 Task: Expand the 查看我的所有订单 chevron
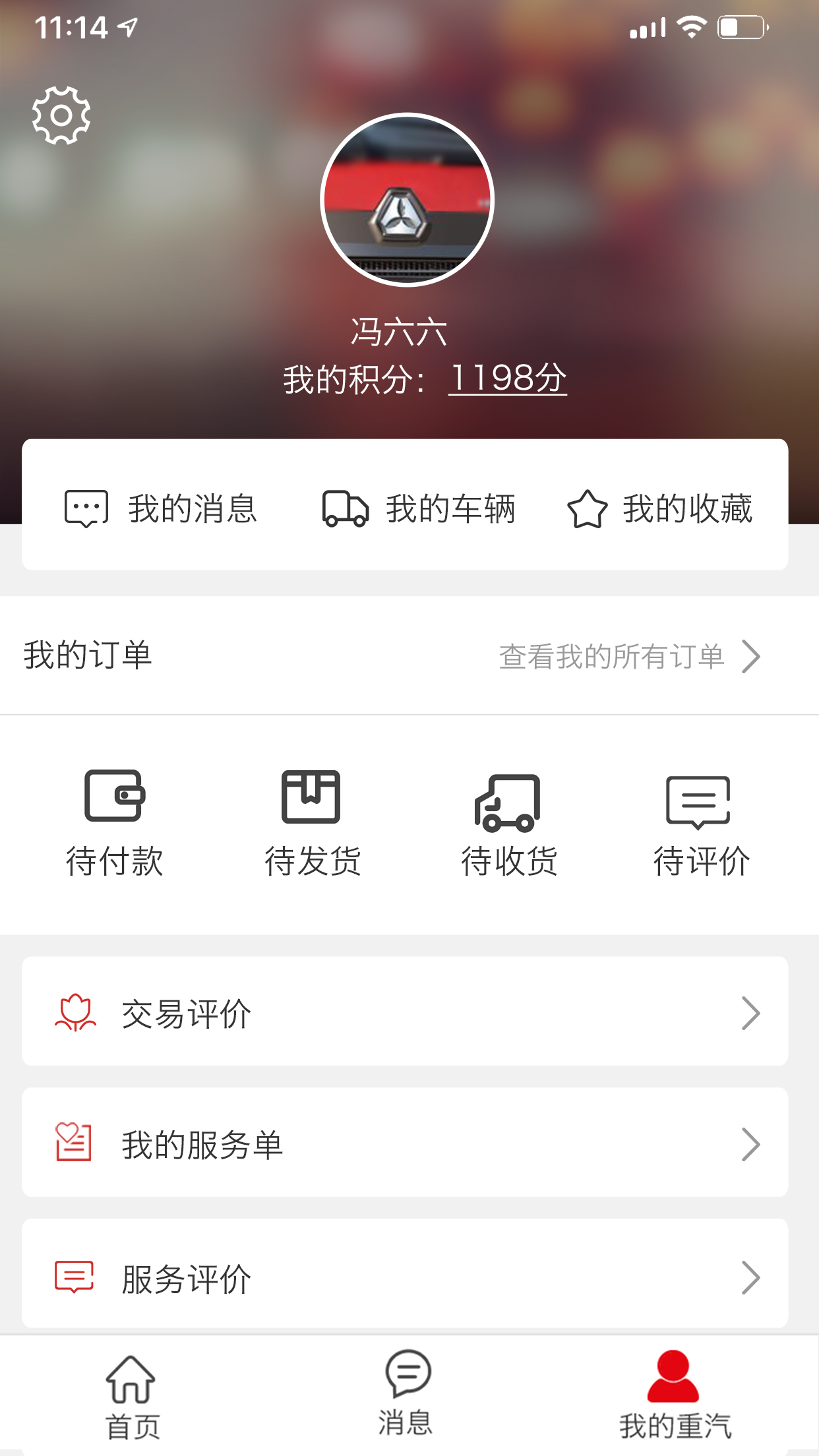754,655
